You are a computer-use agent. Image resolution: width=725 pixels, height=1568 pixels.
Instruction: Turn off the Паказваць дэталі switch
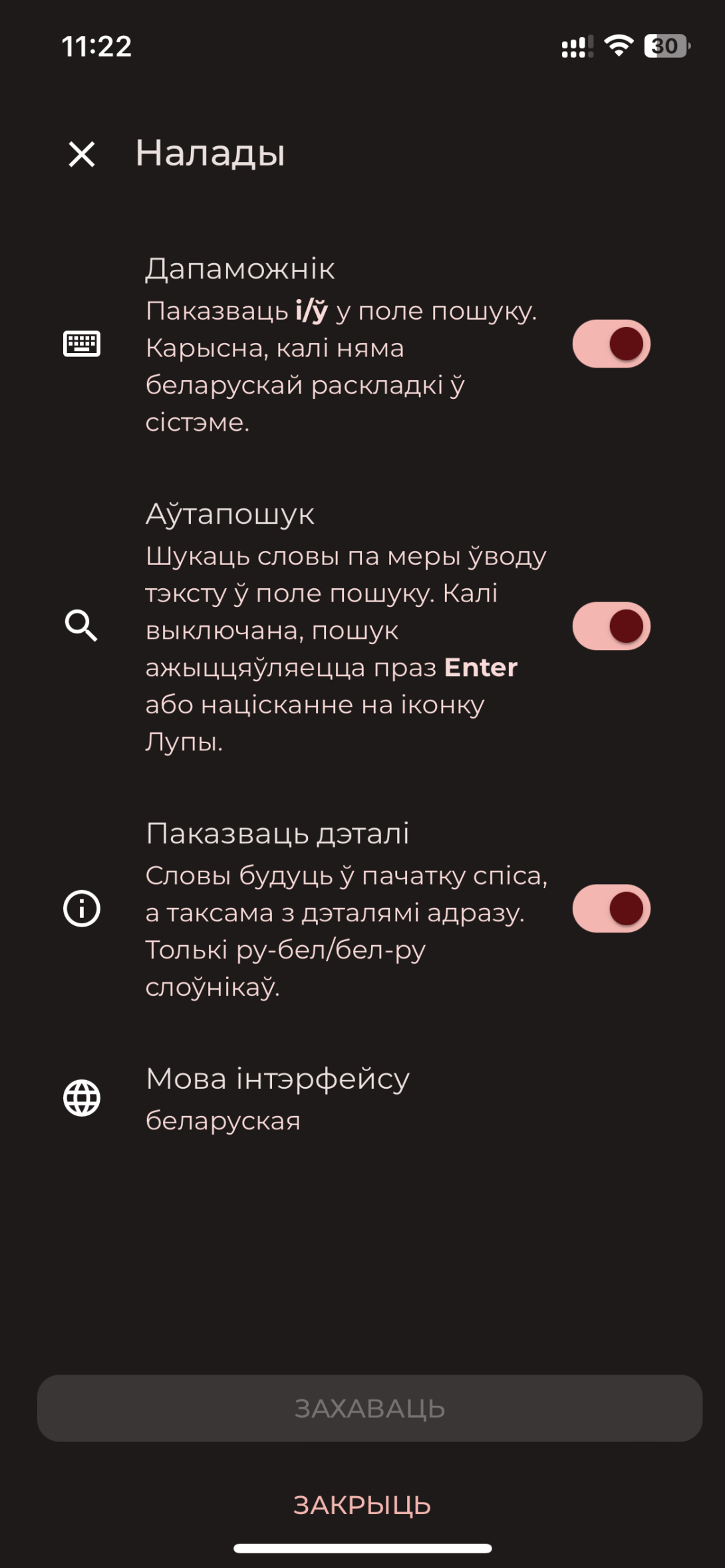click(x=611, y=909)
